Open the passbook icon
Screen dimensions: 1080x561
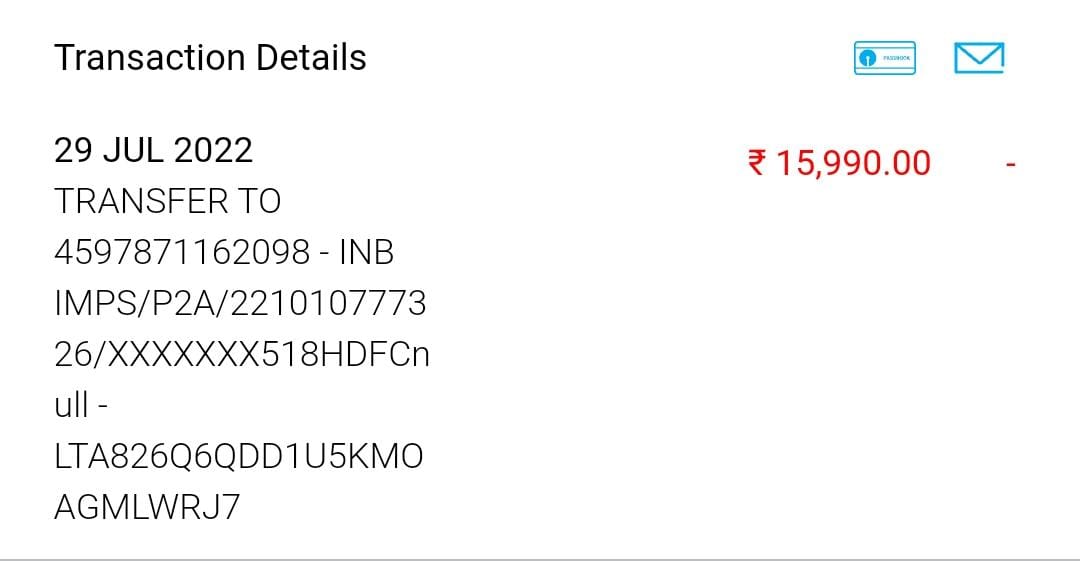tap(888, 58)
